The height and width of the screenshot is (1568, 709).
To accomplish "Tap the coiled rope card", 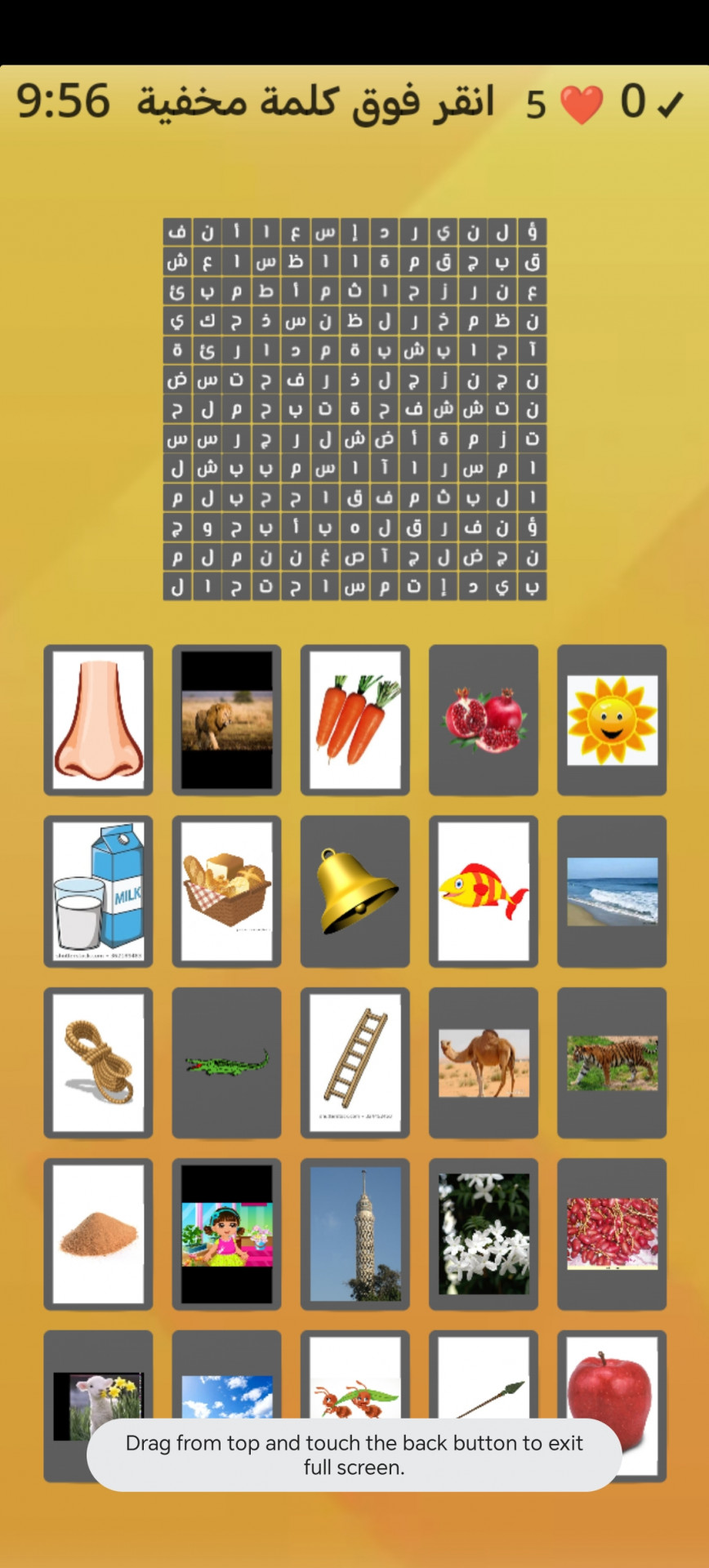I will (x=98, y=1062).
